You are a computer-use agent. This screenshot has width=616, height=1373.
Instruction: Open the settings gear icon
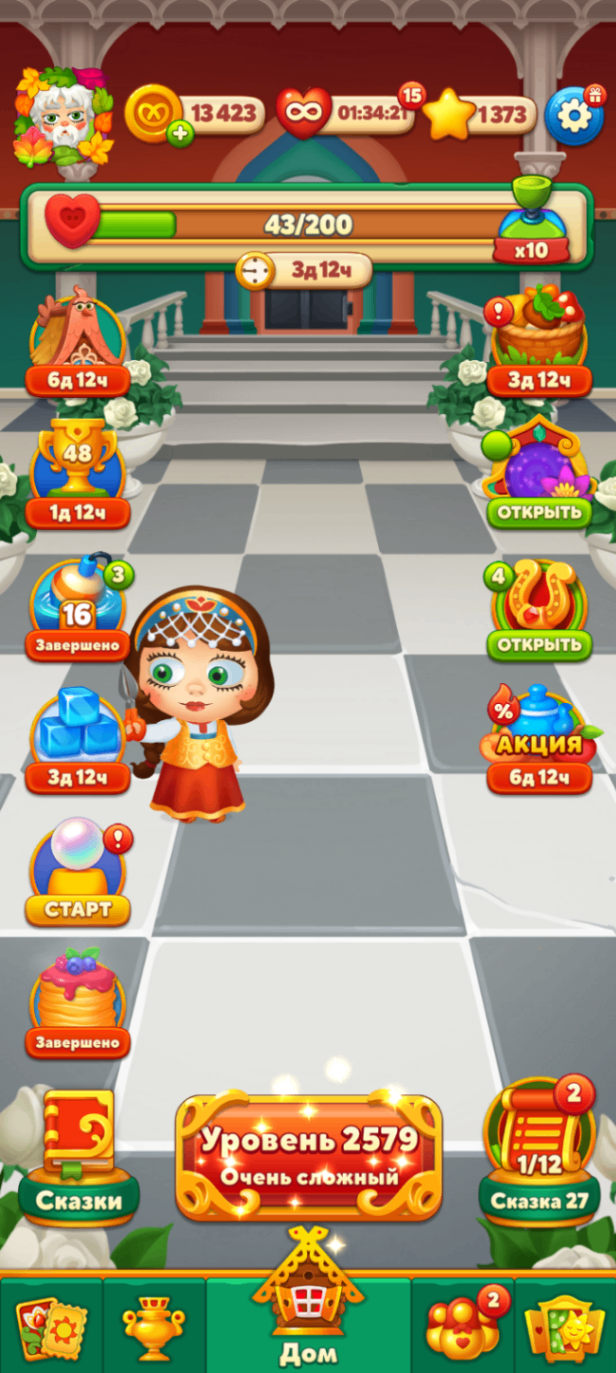coord(574,115)
